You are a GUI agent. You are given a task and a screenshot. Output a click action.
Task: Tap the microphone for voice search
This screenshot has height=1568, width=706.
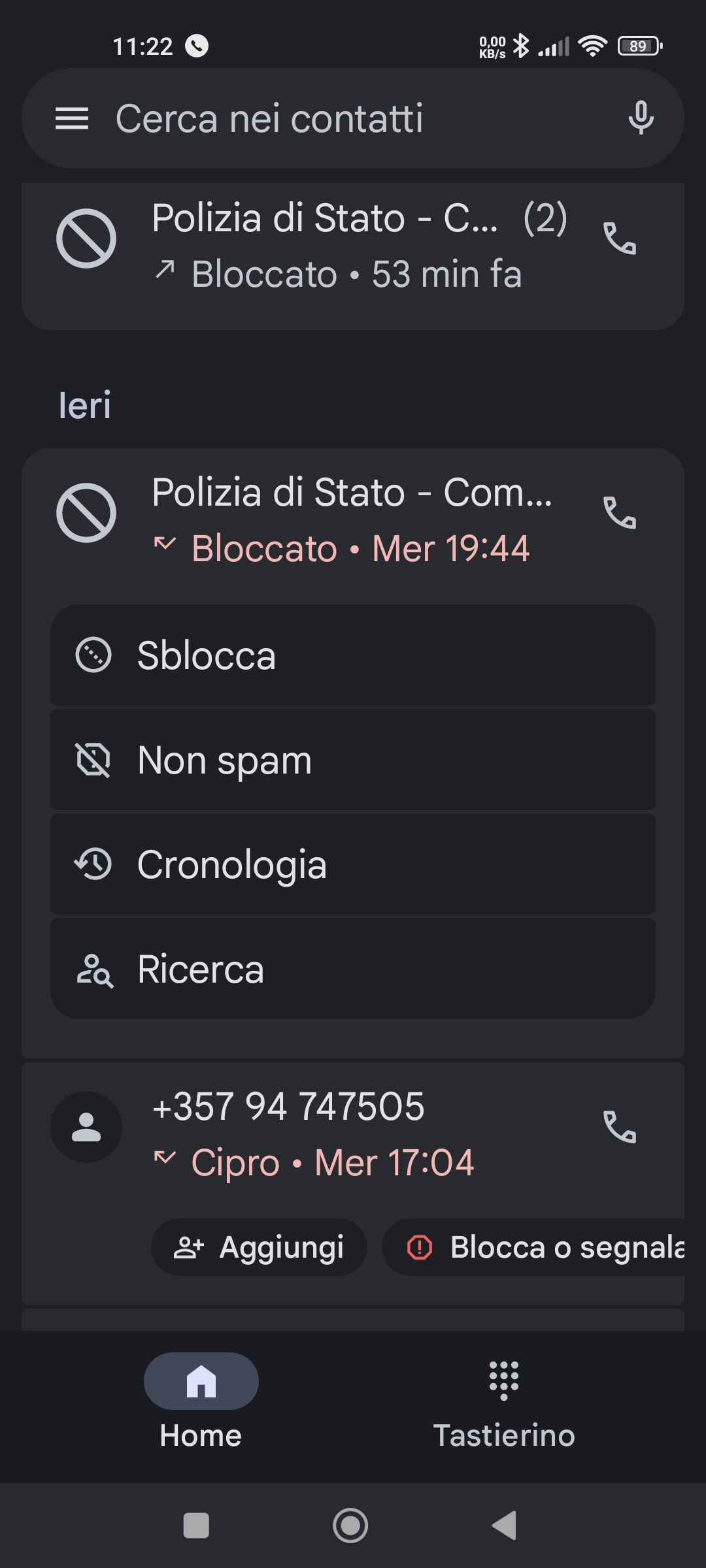pyautogui.click(x=641, y=118)
